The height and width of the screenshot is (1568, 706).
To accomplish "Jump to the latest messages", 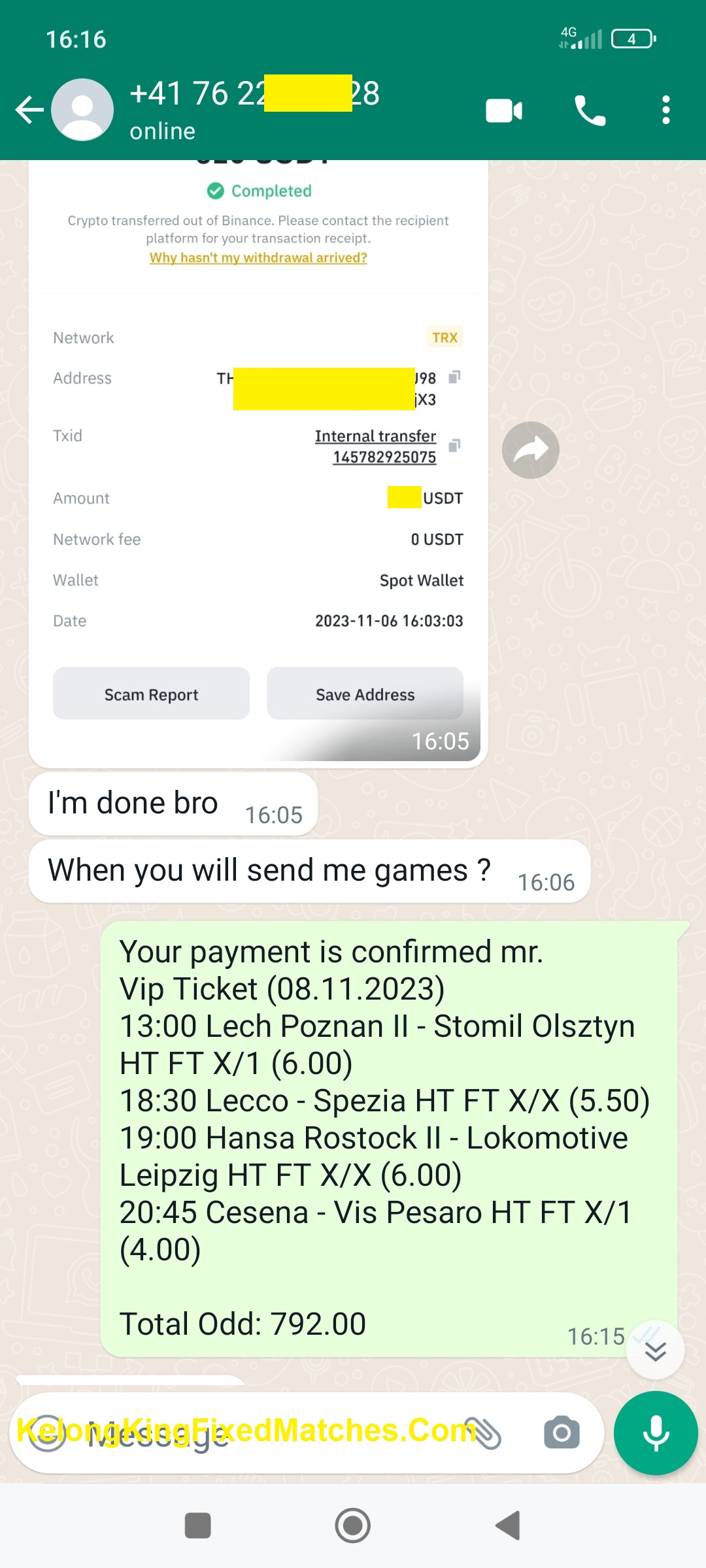I will 655,1350.
